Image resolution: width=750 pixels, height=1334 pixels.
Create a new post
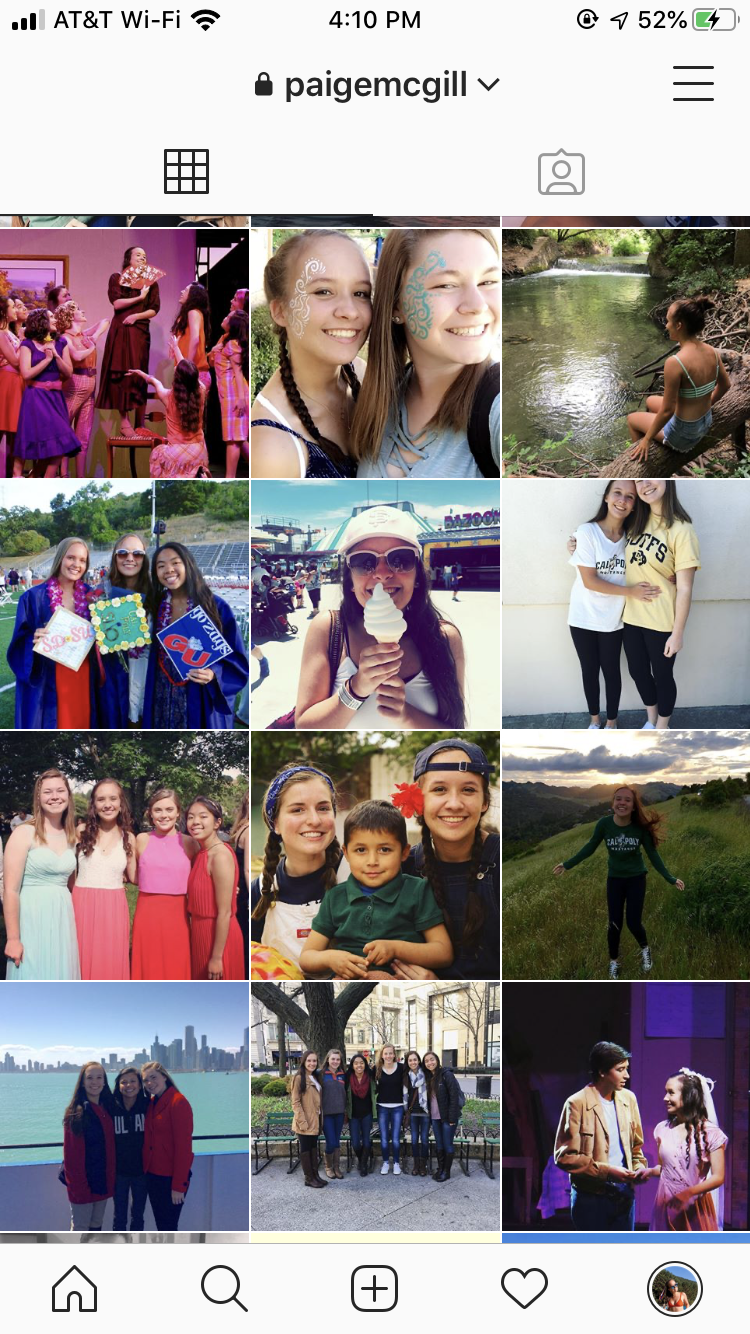(375, 1288)
